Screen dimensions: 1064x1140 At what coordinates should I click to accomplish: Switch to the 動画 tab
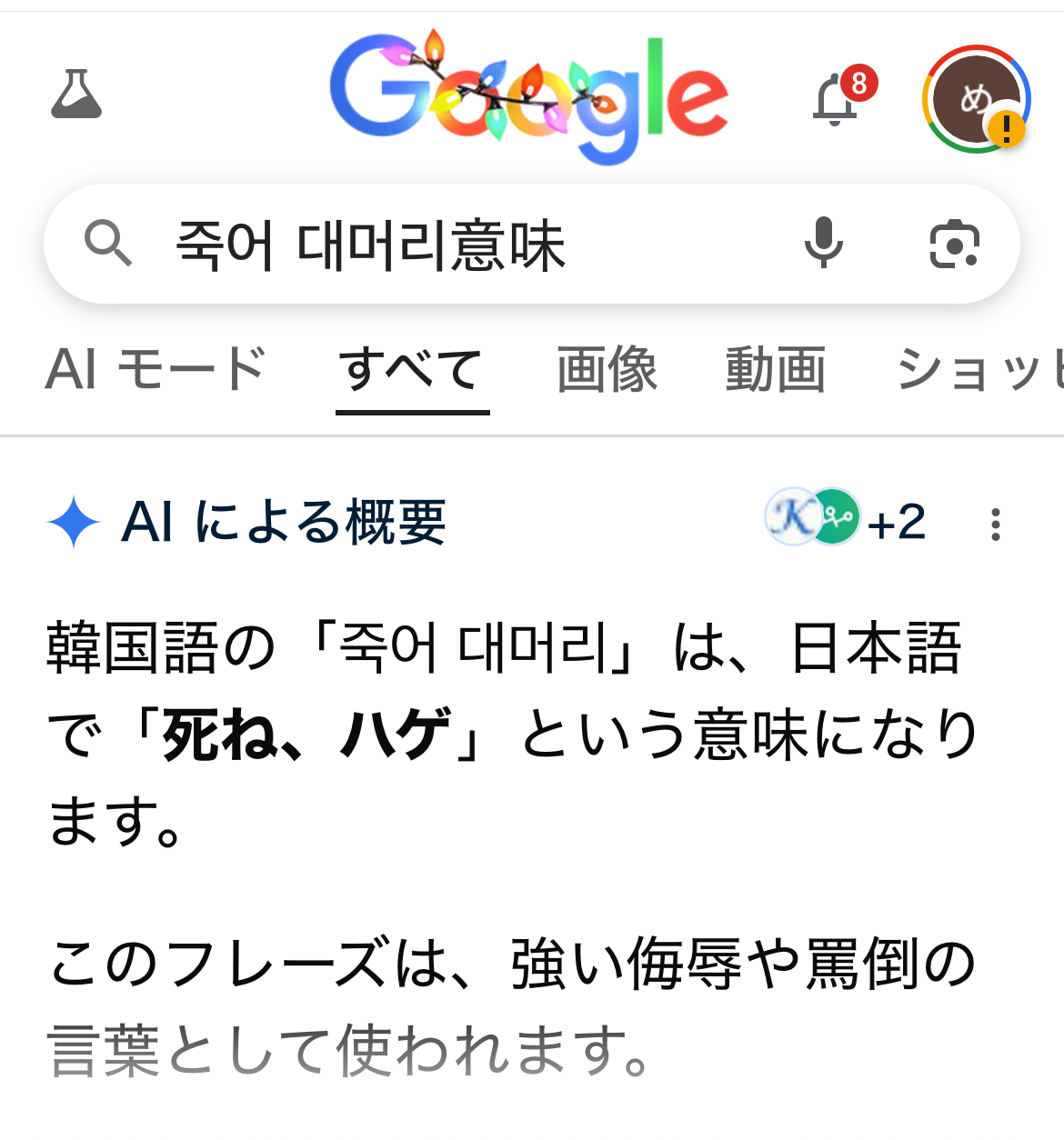(775, 369)
